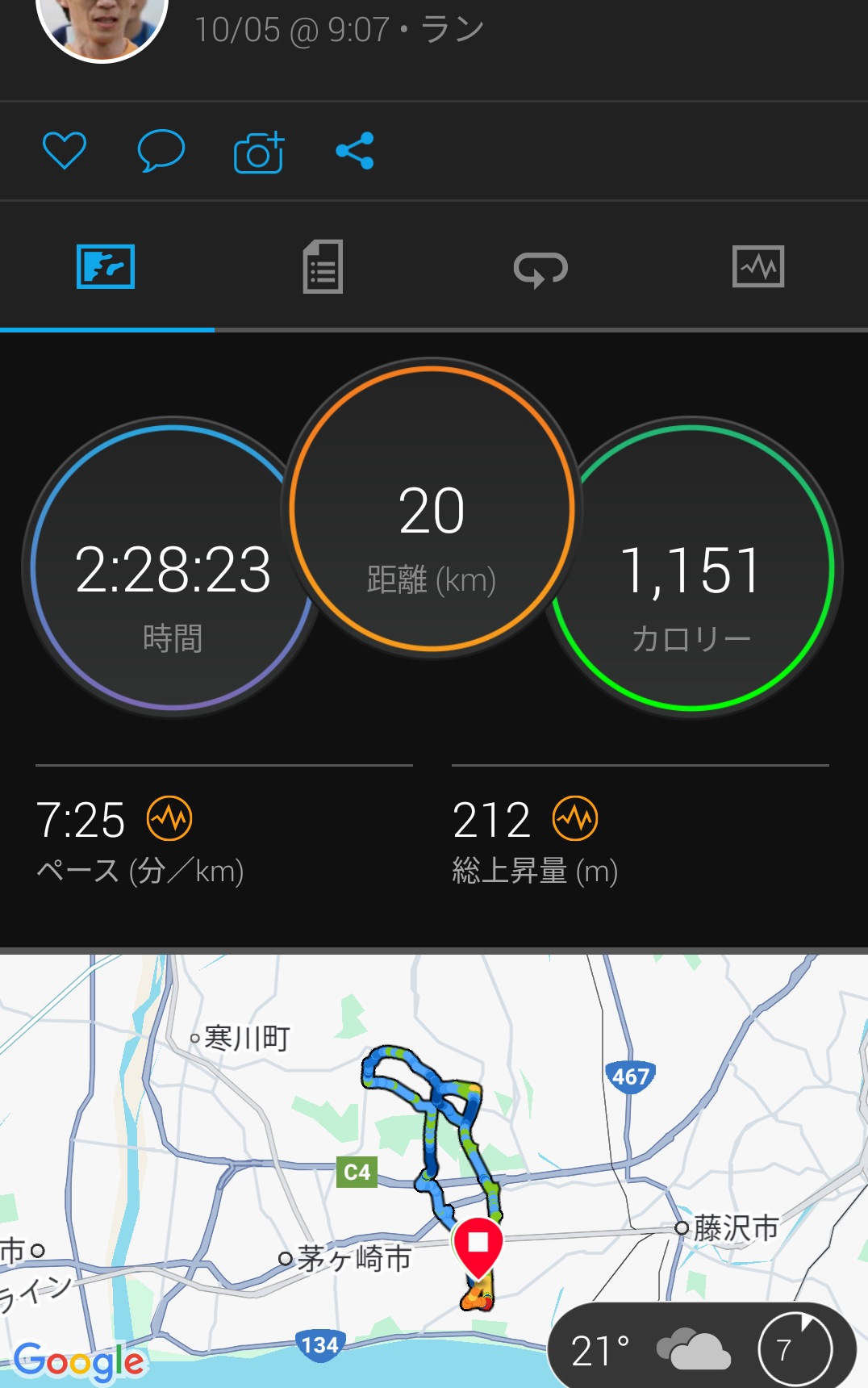Share this run activity

point(355,151)
